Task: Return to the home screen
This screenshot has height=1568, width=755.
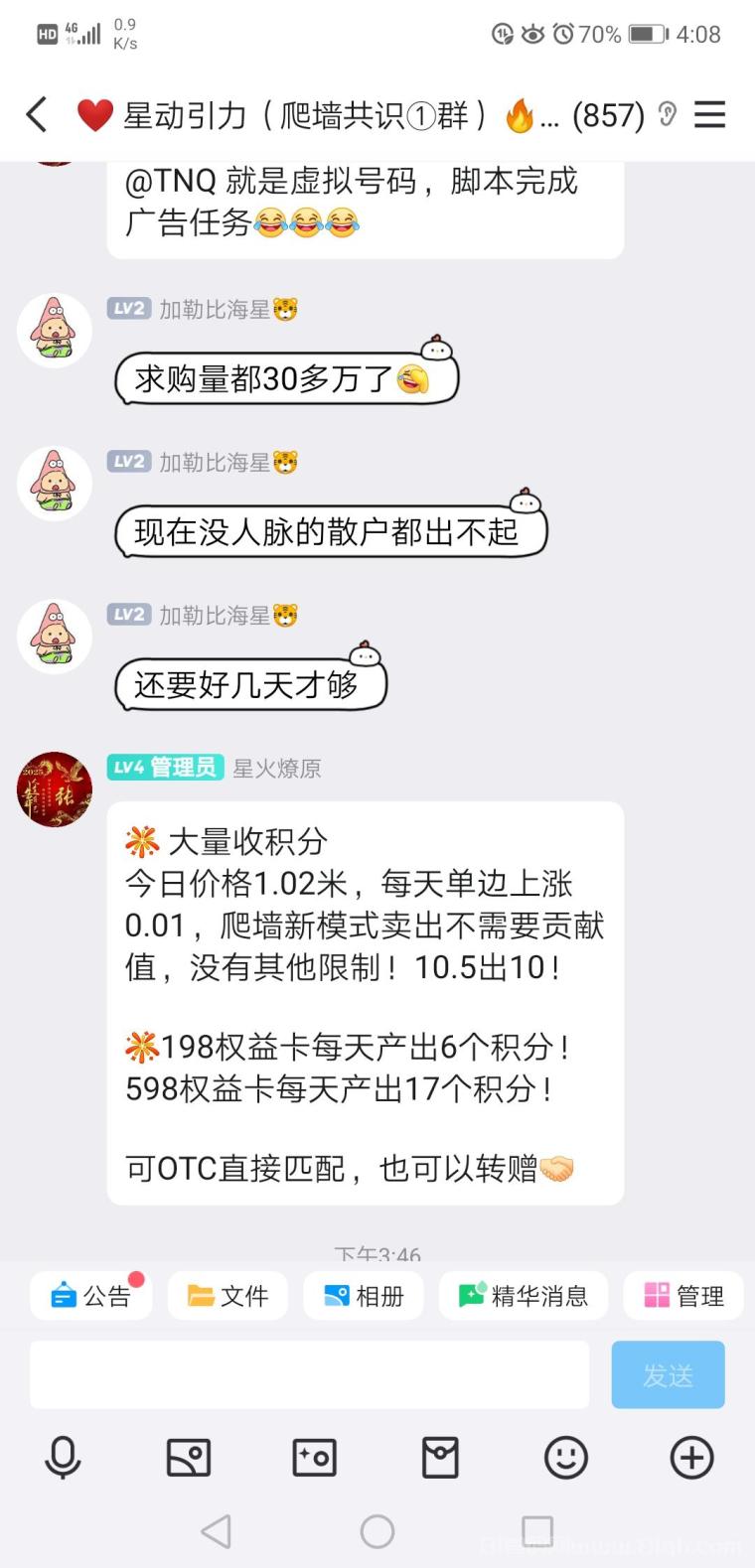Action: pos(377,1531)
